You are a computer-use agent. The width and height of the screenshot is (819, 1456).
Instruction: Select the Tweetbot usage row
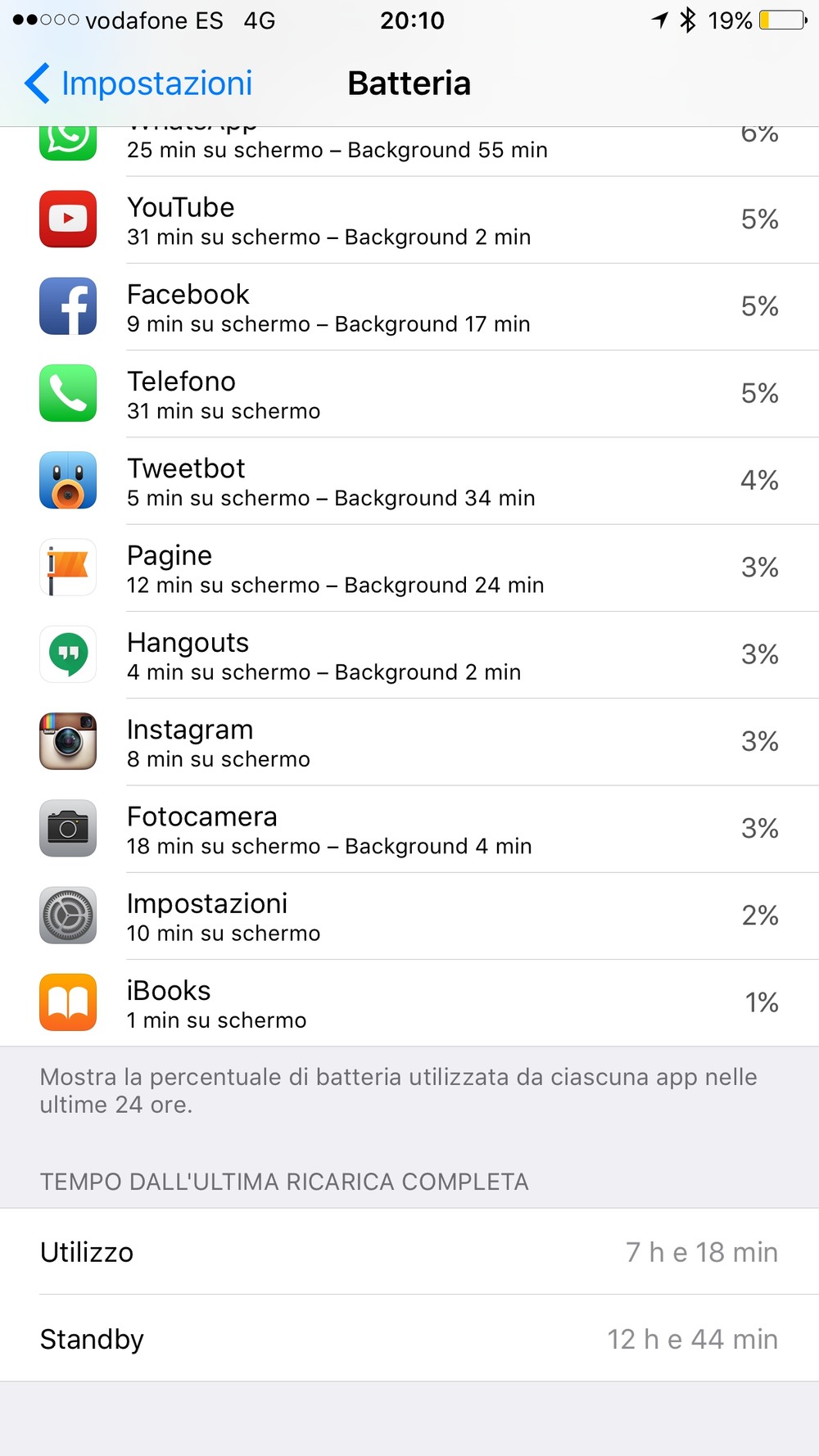[x=409, y=481]
